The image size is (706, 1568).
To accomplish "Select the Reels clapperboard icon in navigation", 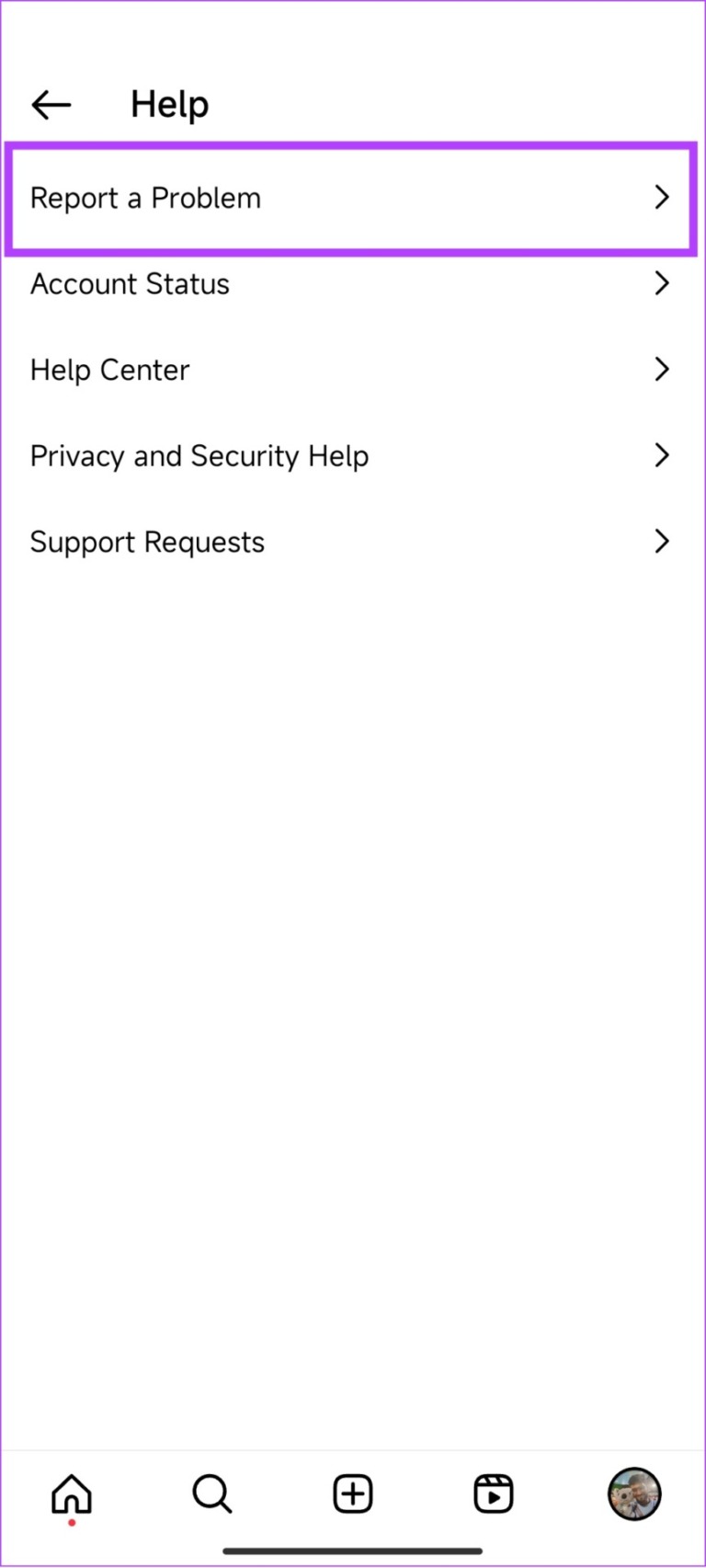I will 493,1493.
